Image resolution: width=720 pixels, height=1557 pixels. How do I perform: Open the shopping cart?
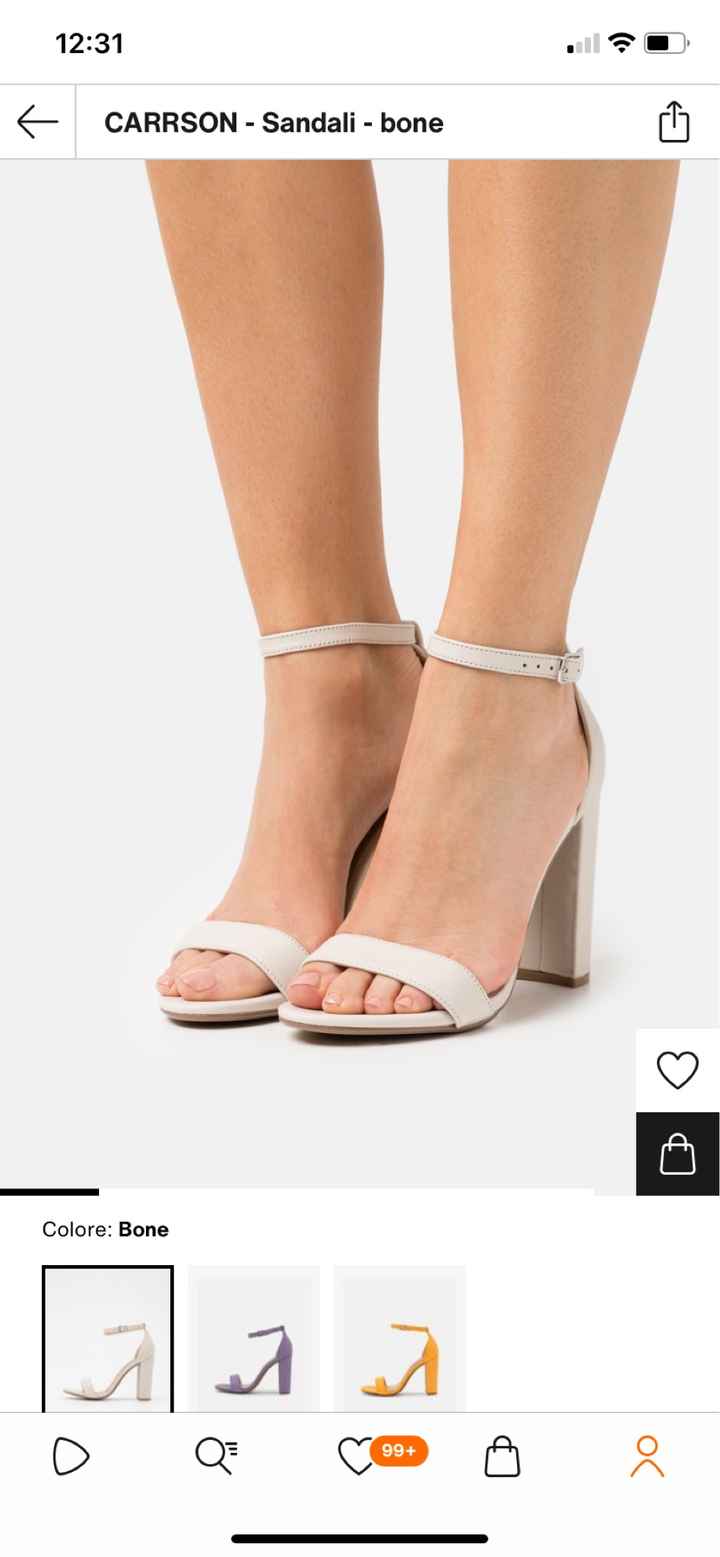(x=504, y=1455)
